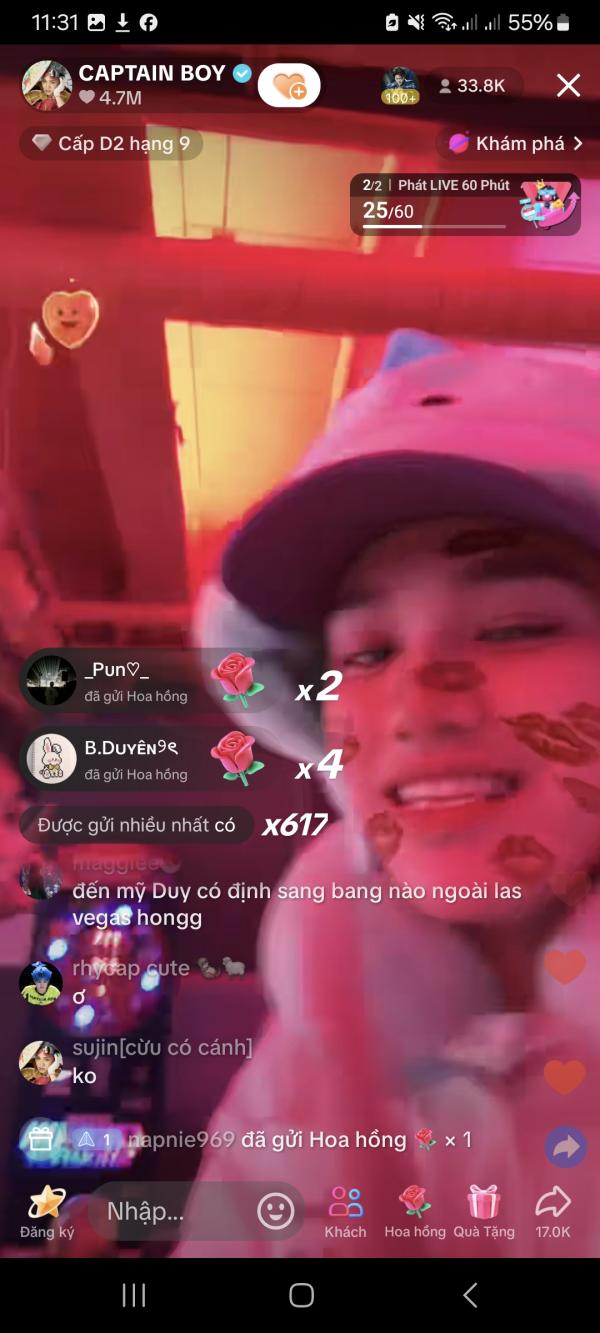This screenshot has height=1333, width=600.
Task: Share the live stream, 17.0K shares
Action: point(552,1211)
